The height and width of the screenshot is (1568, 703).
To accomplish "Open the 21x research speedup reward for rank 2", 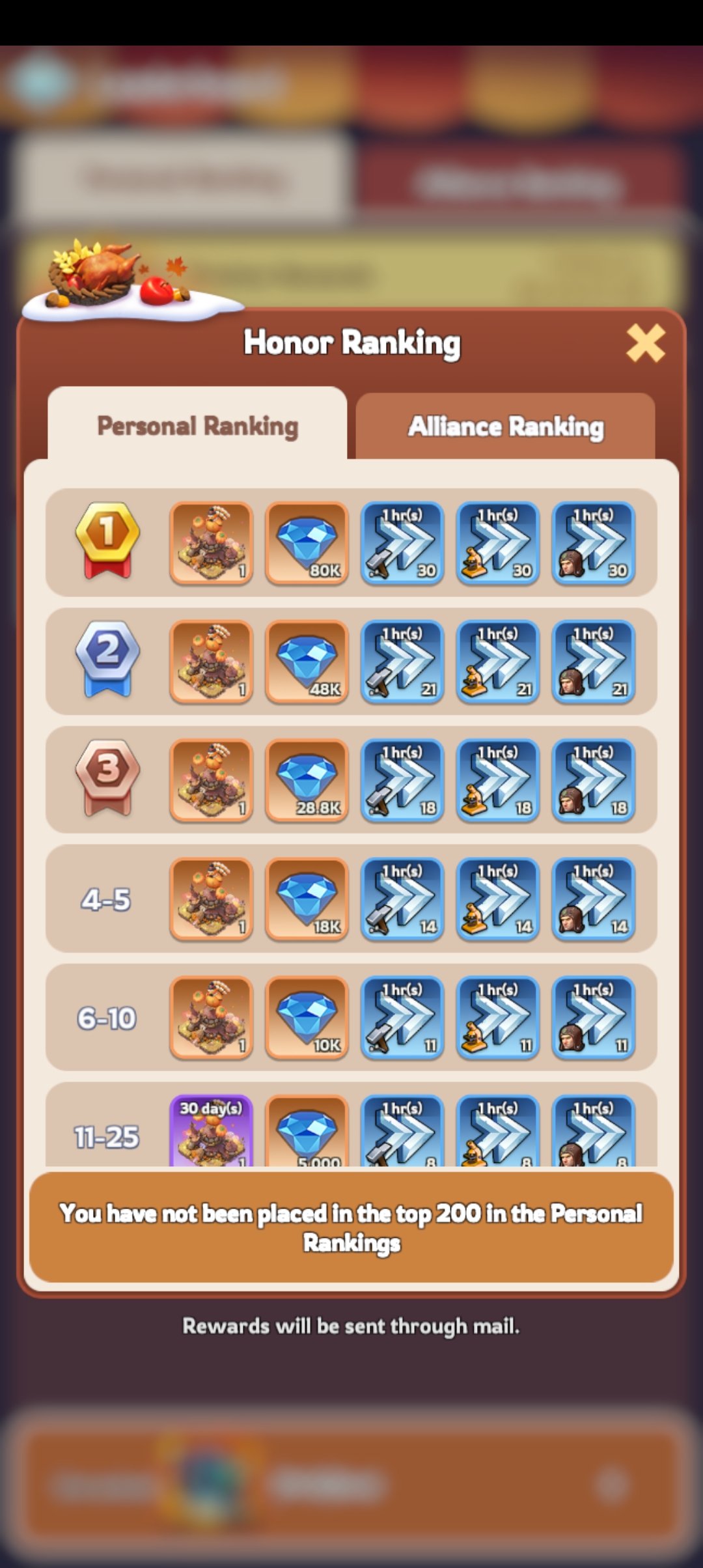I will click(x=498, y=661).
